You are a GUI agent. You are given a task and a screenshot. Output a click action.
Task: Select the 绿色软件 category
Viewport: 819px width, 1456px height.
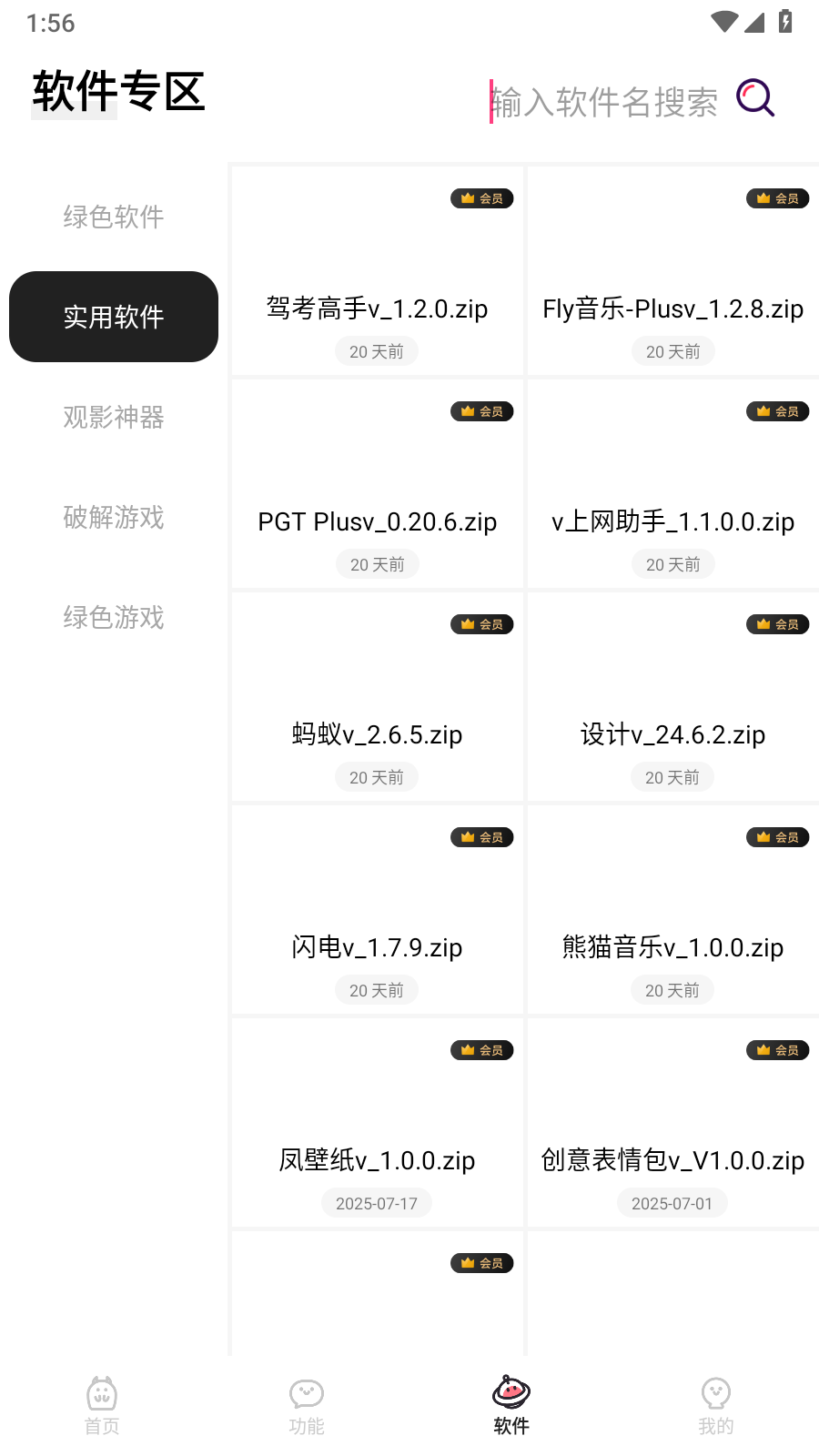click(x=114, y=217)
